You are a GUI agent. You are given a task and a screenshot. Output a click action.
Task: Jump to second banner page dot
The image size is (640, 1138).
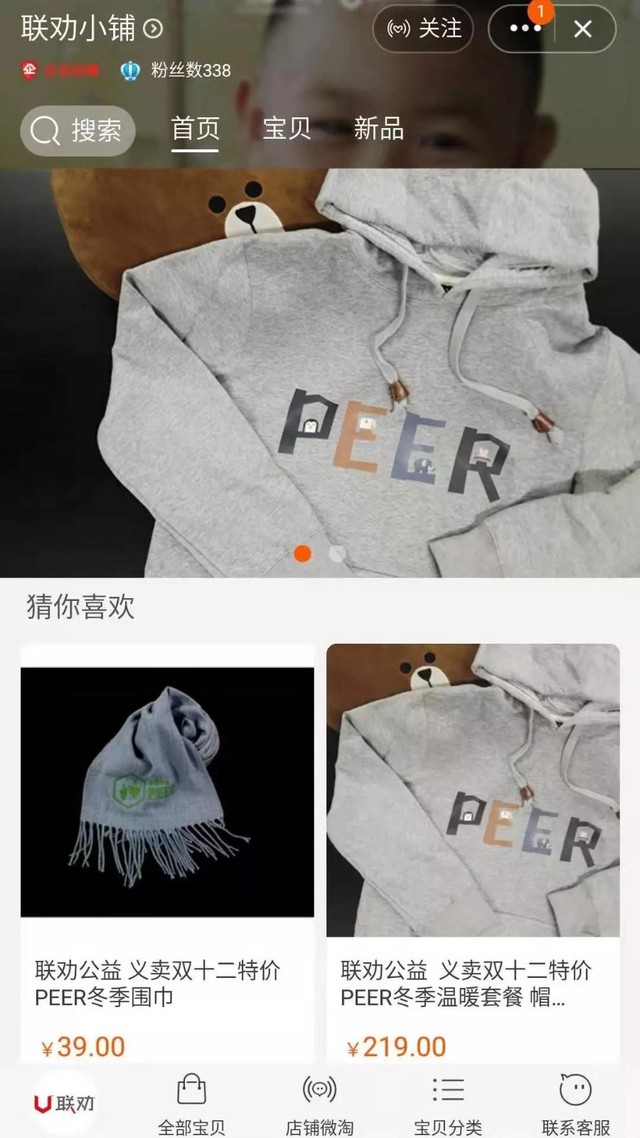(x=337, y=553)
